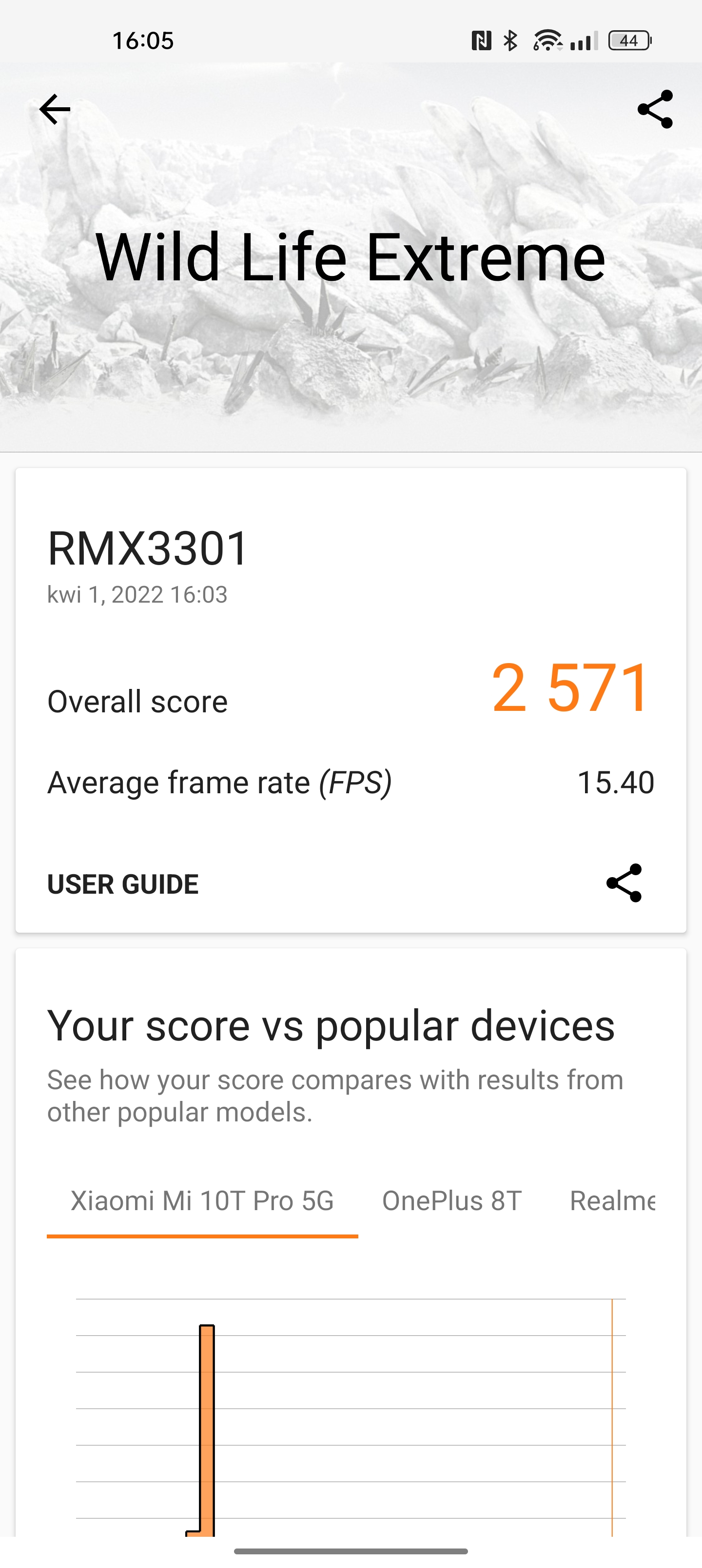Switch to the Realme comparison tab
702x1568 pixels.
click(611, 1201)
